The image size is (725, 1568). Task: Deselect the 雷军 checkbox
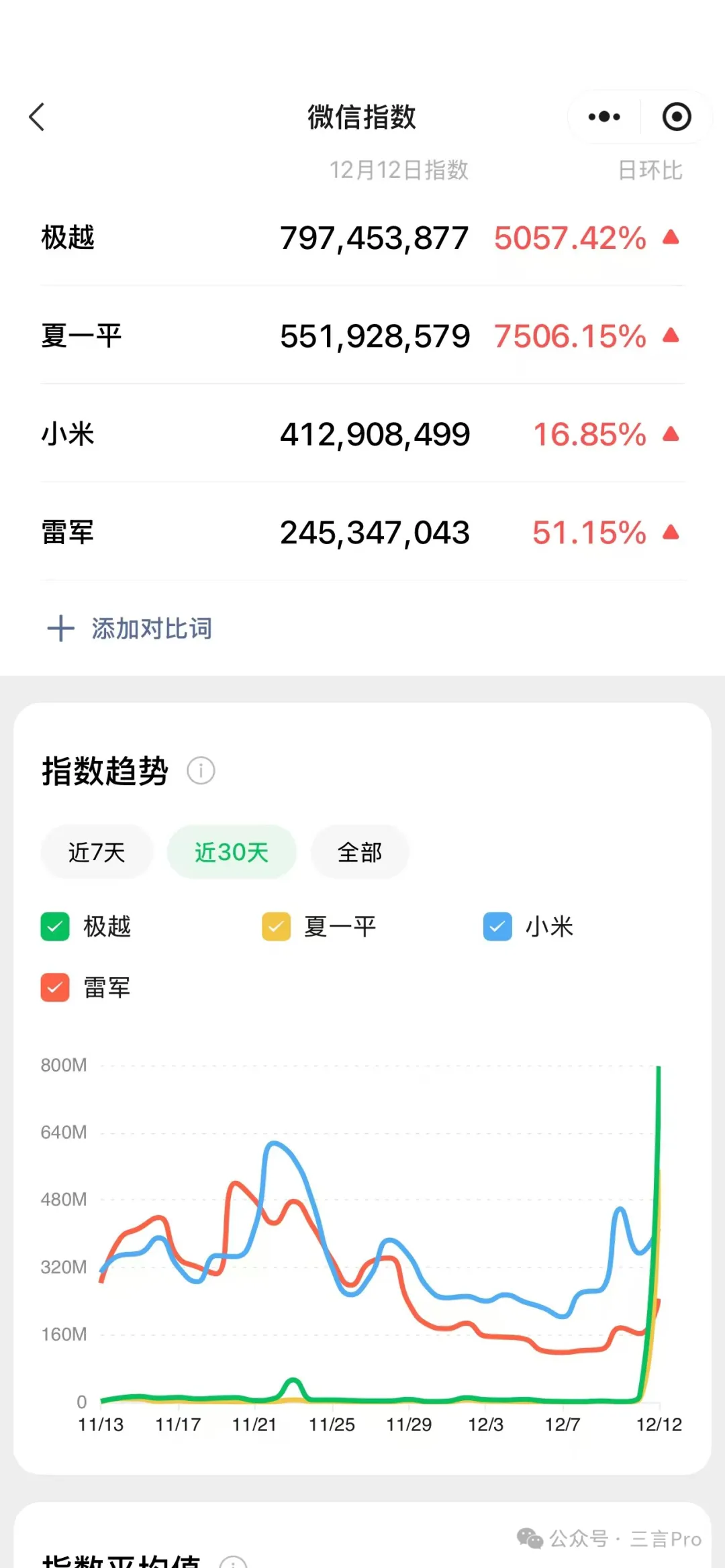point(55,988)
